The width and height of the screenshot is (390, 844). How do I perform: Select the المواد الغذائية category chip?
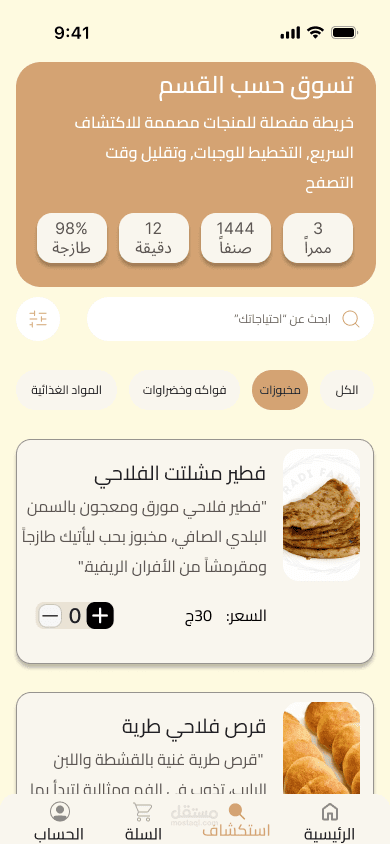point(67,390)
